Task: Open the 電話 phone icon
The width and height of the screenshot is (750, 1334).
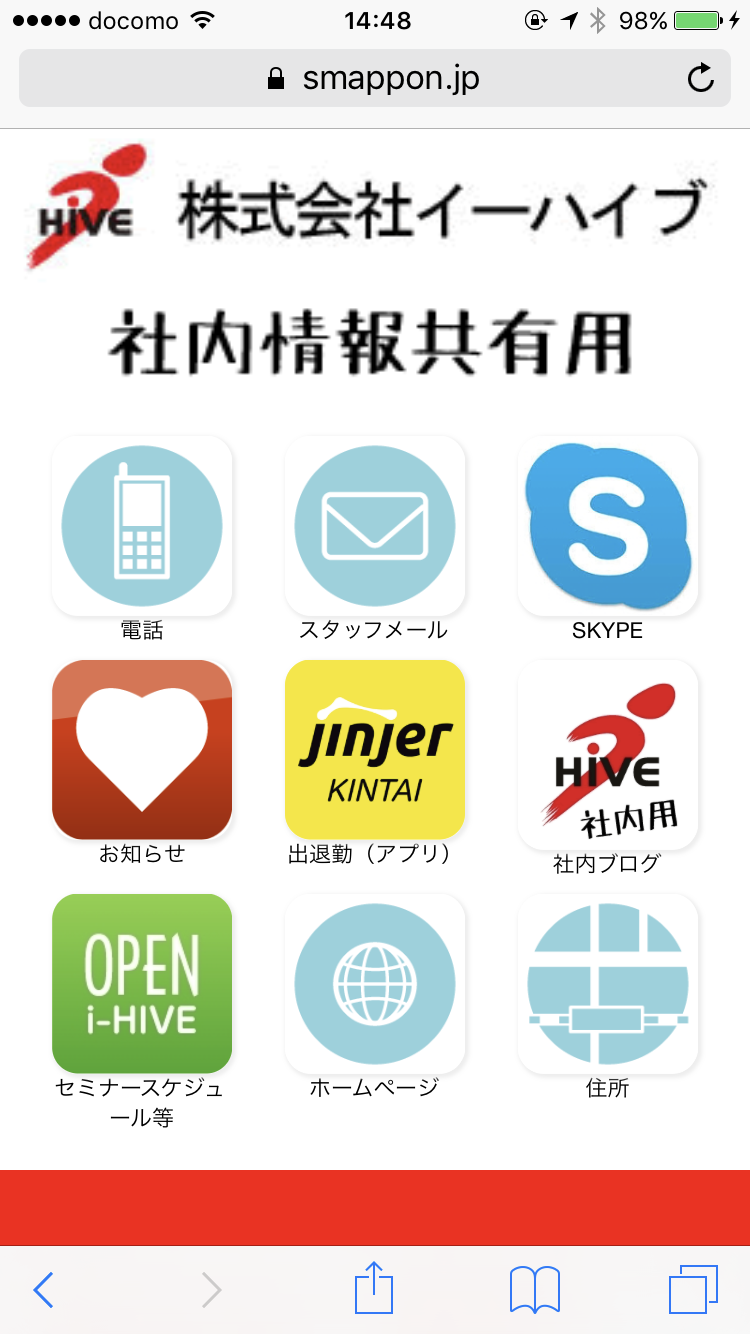Action: tap(142, 525)
